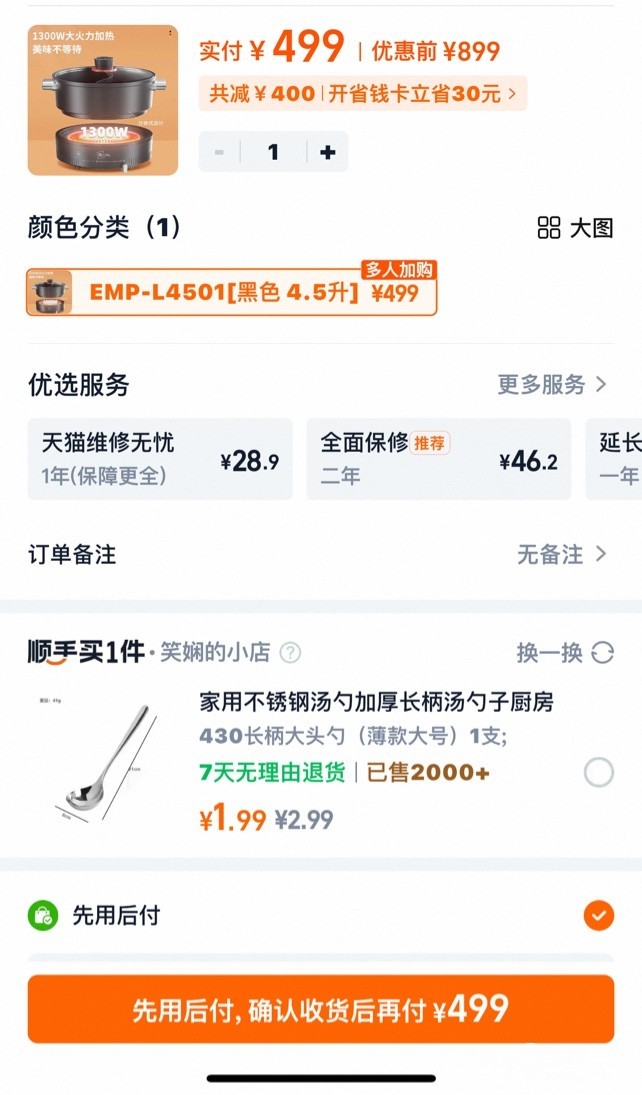The image size is (642, 1095).
Task: Select the 不锈钢汤勺 add-on item
Action: tap(598, 772)
